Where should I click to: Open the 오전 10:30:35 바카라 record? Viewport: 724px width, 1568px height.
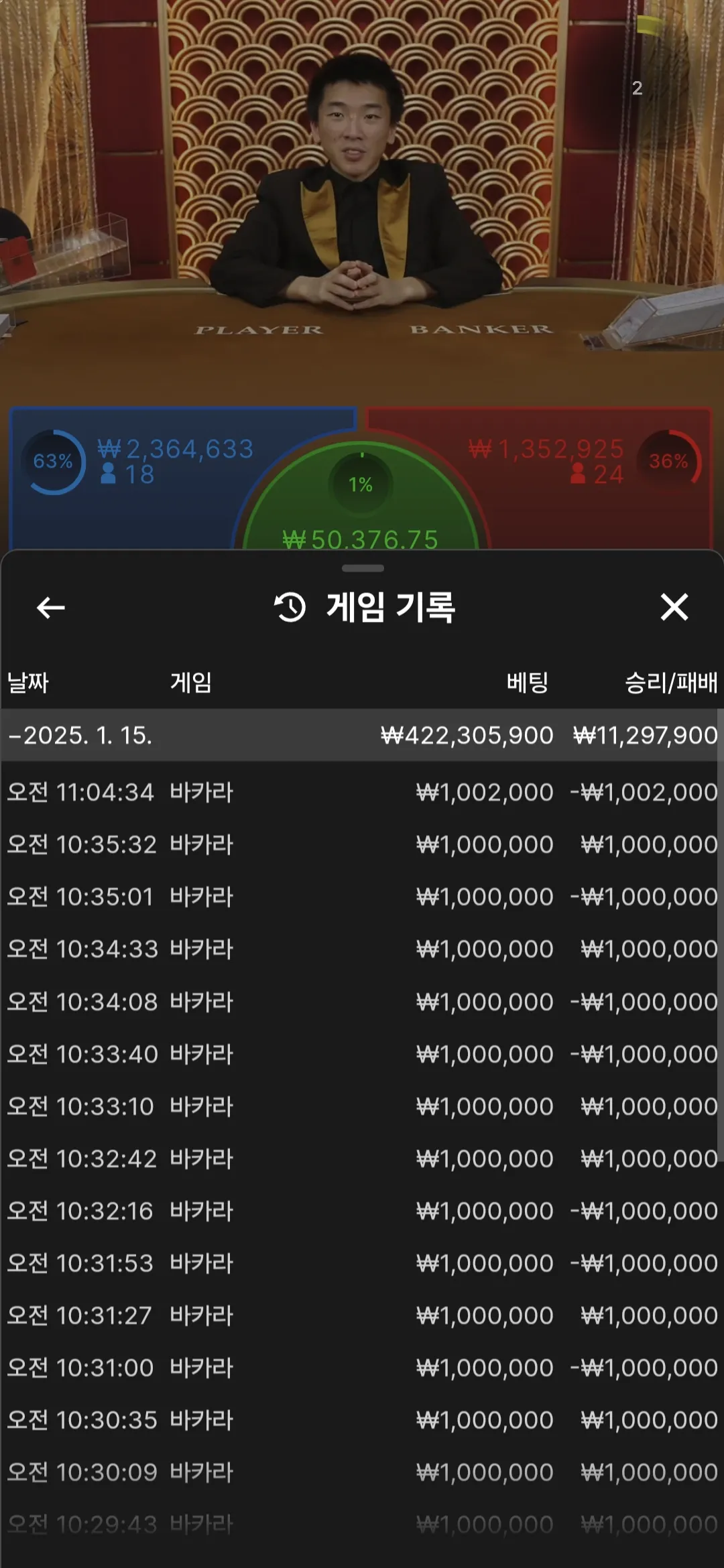[362, 1420]
